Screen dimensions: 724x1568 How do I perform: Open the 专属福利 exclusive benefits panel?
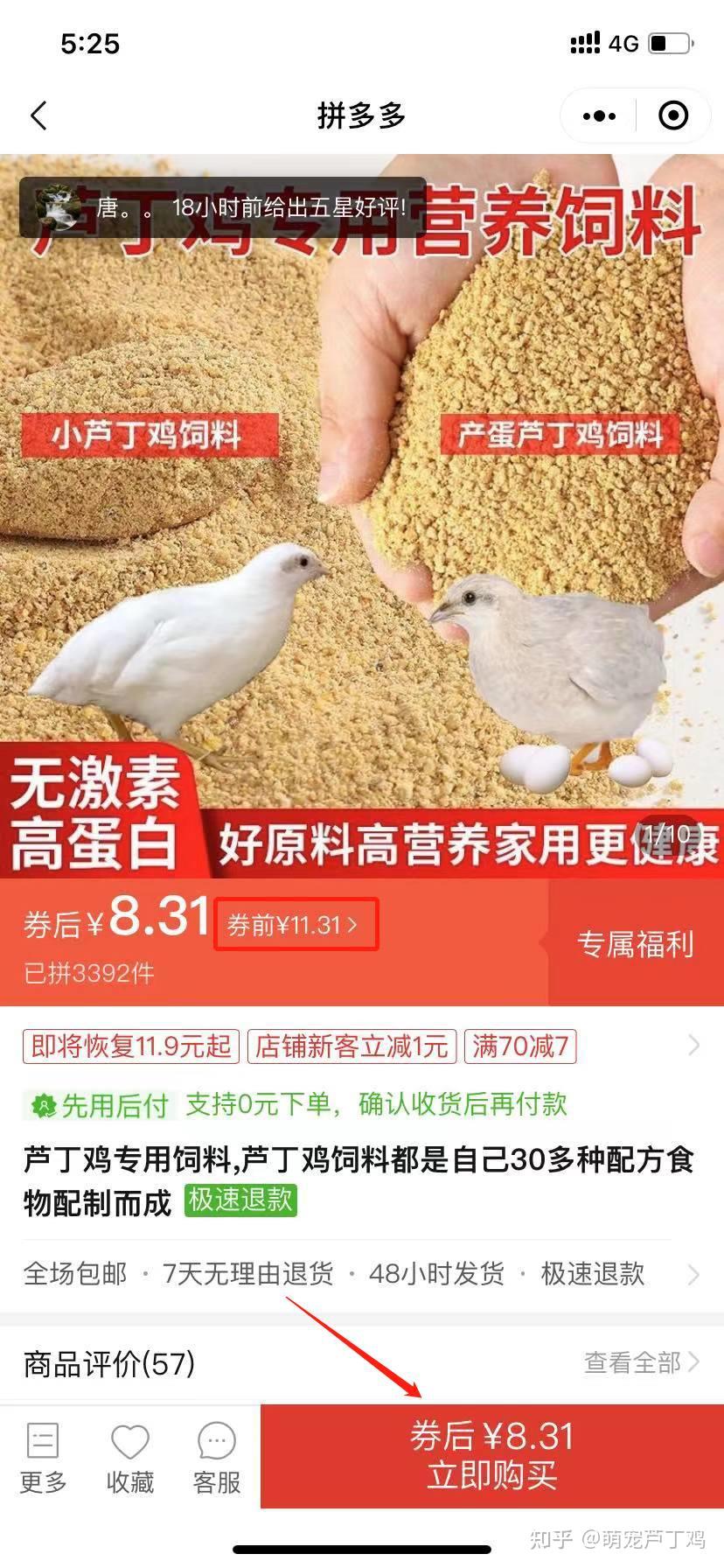coord(636,945)
